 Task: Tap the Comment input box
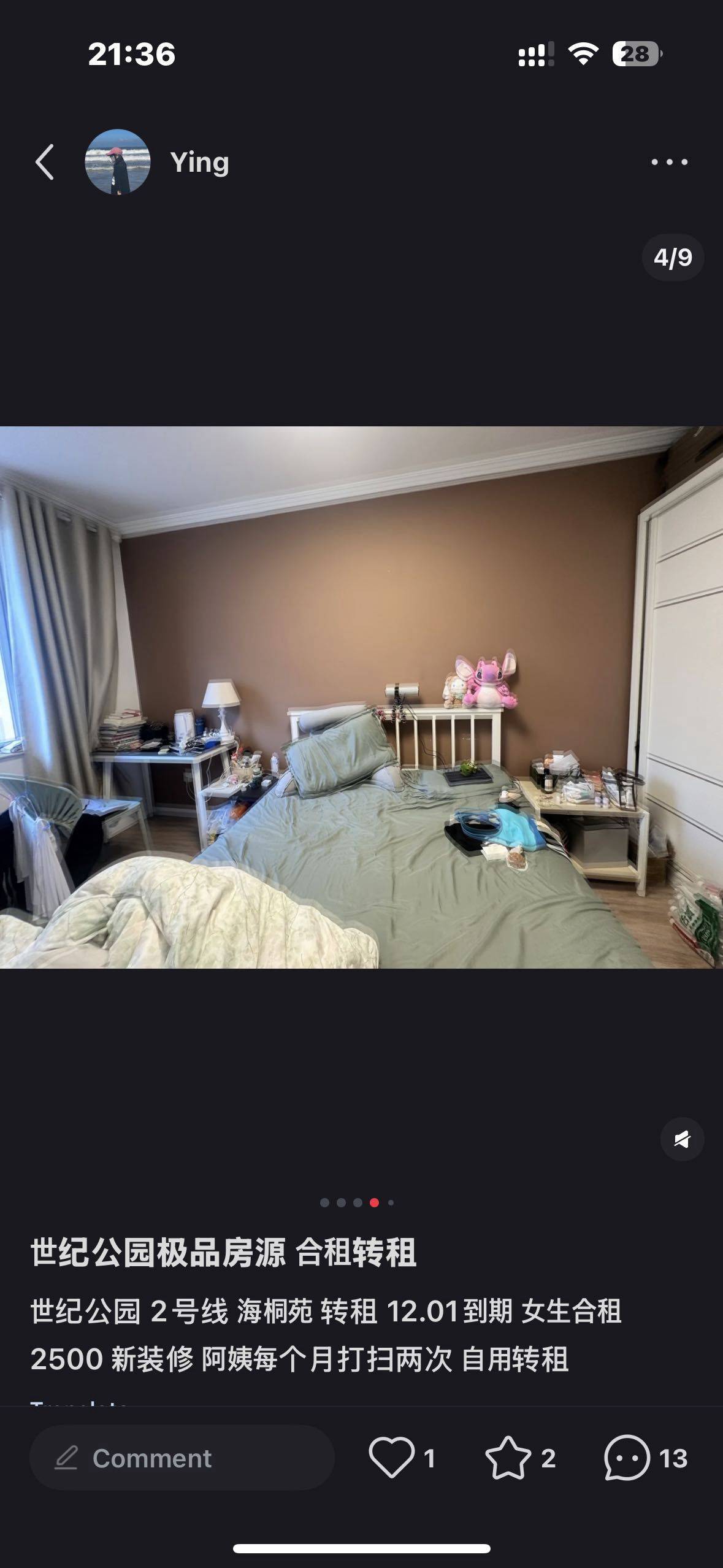[x=182, y=1458]
